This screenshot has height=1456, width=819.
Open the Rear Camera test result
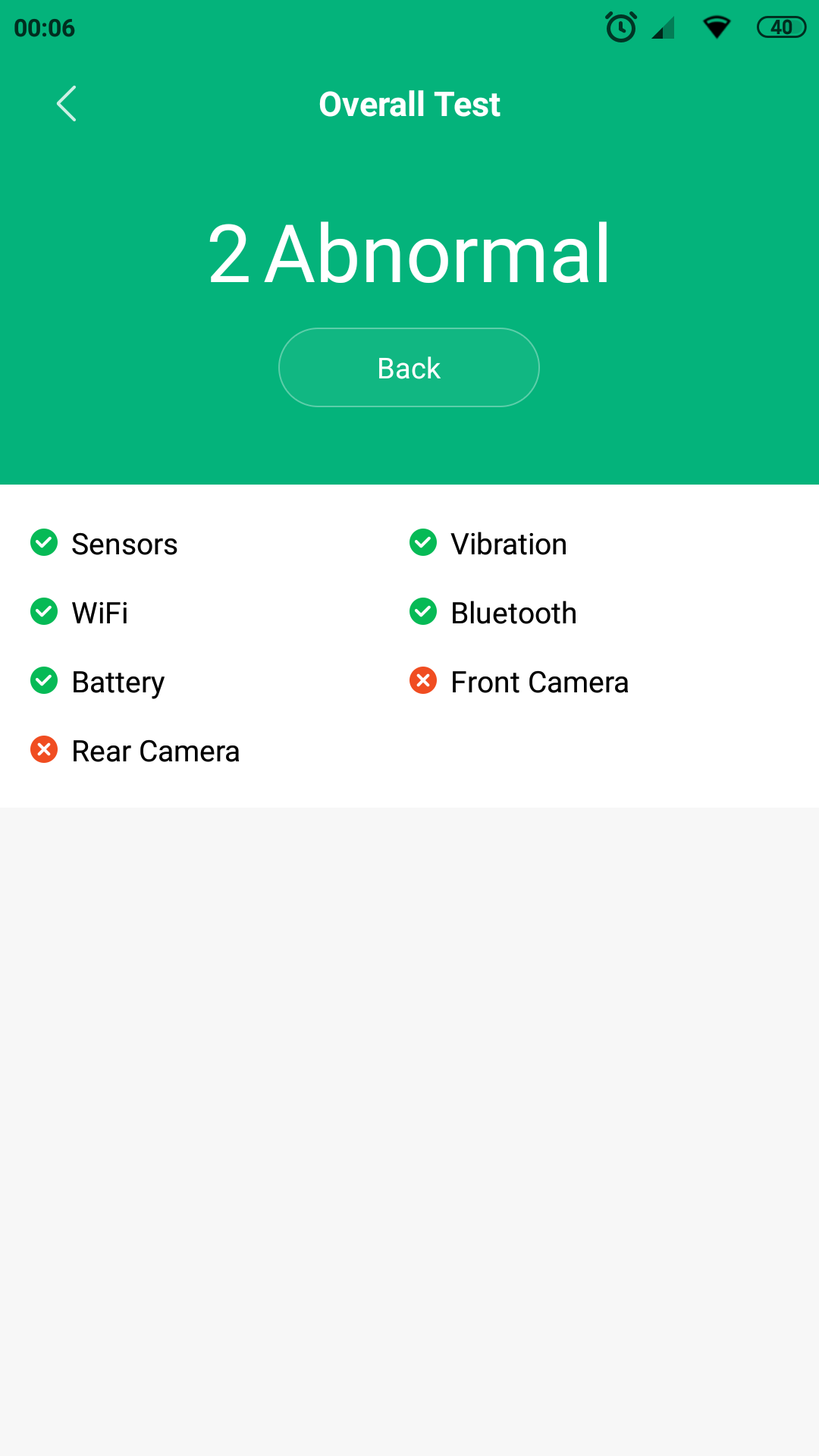pyautogui.click(x=135, y=751)
